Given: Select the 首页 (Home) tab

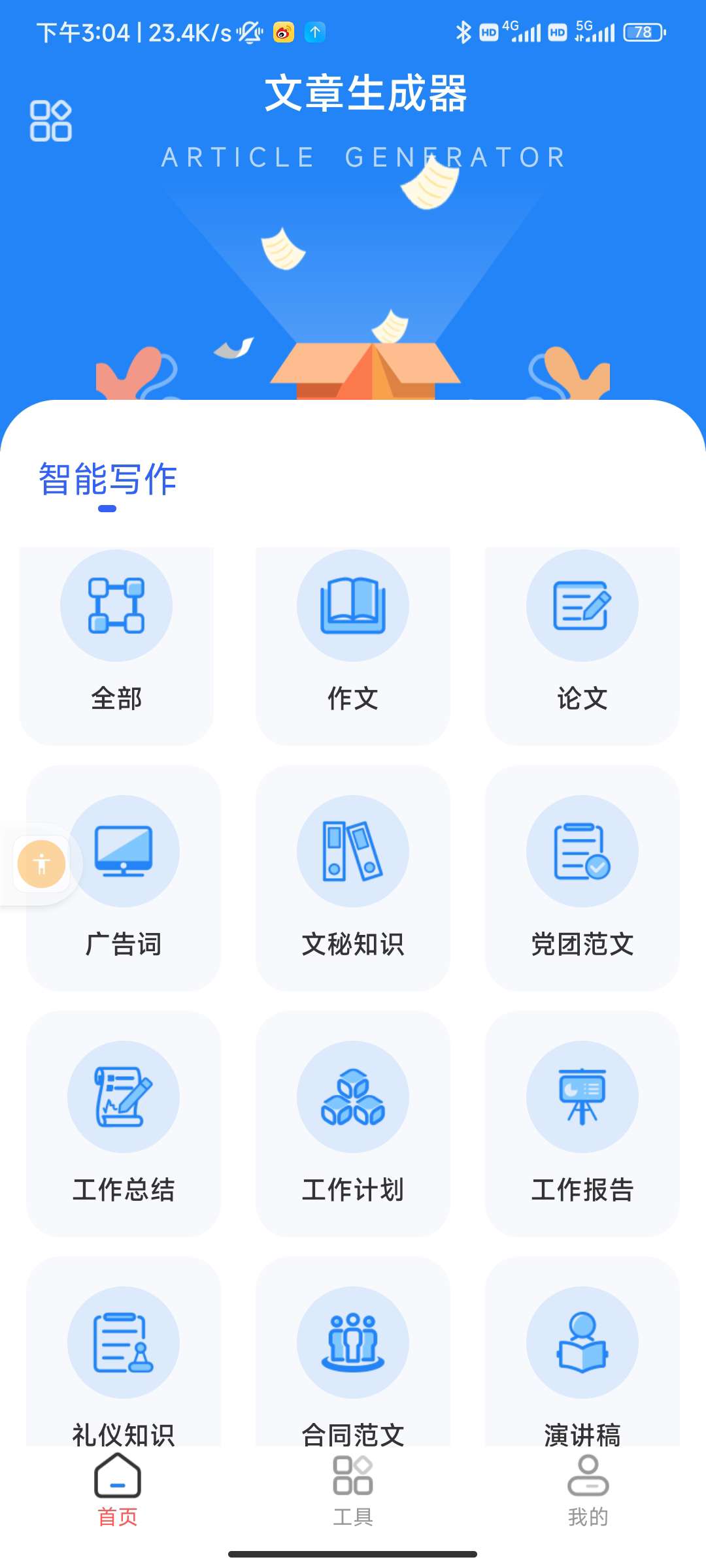Looking at the screenshot, I should (118, 1496).
